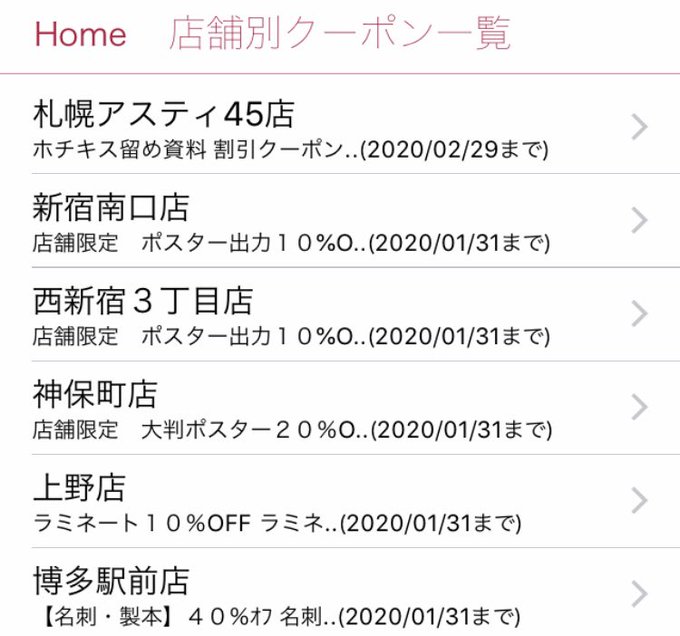
Task: Open the 上野店 laminate coupon row
Action: tap(340, 501)
